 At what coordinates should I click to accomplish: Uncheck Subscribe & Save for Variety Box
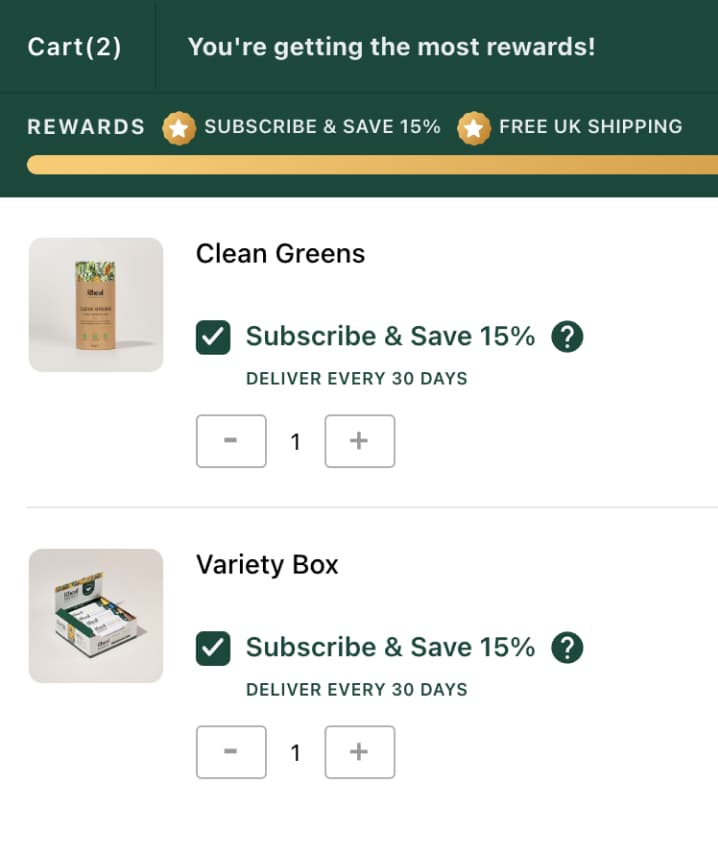point(213,648)
